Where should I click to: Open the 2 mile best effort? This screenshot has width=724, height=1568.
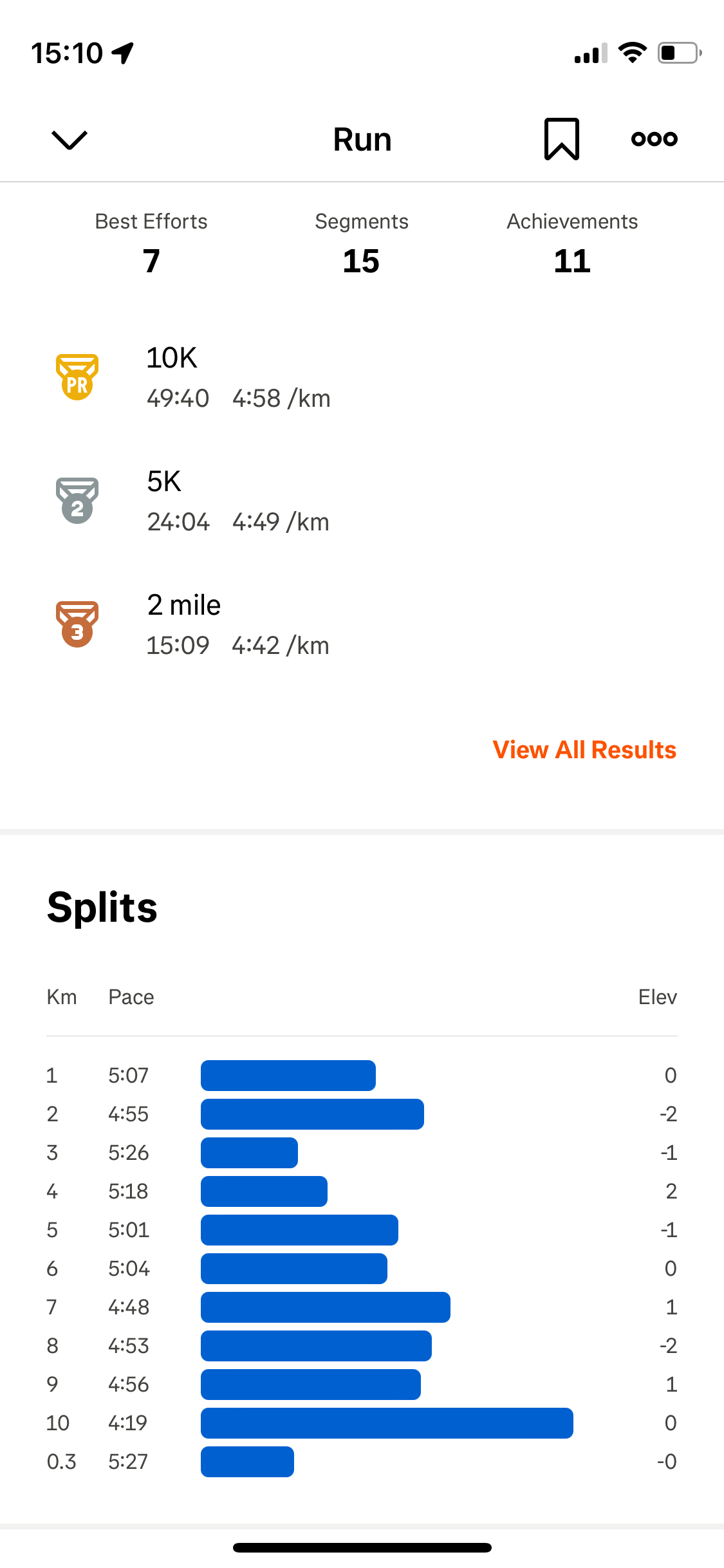coord(238,624)
